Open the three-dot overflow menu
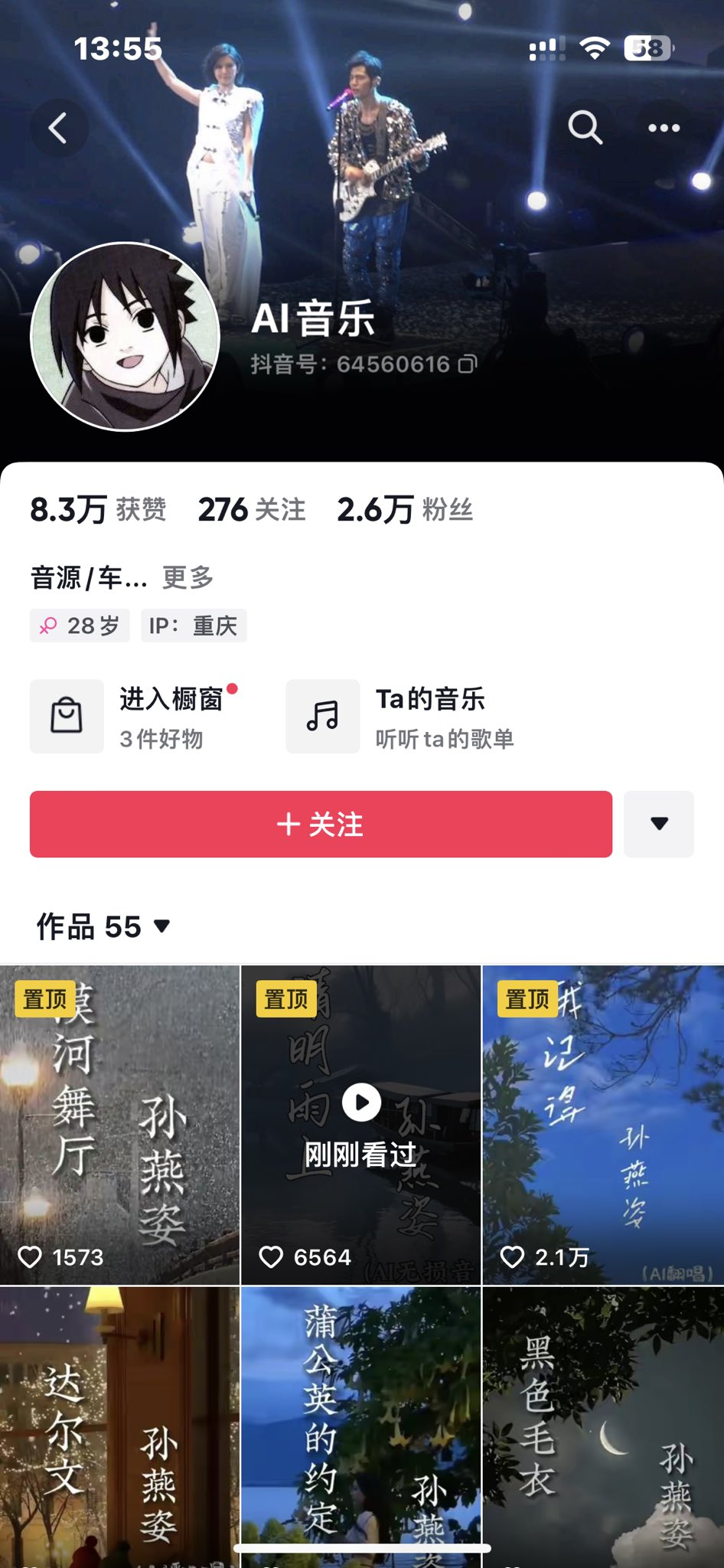Screen dimensions: 724x1568 click(x=664, y=128)
